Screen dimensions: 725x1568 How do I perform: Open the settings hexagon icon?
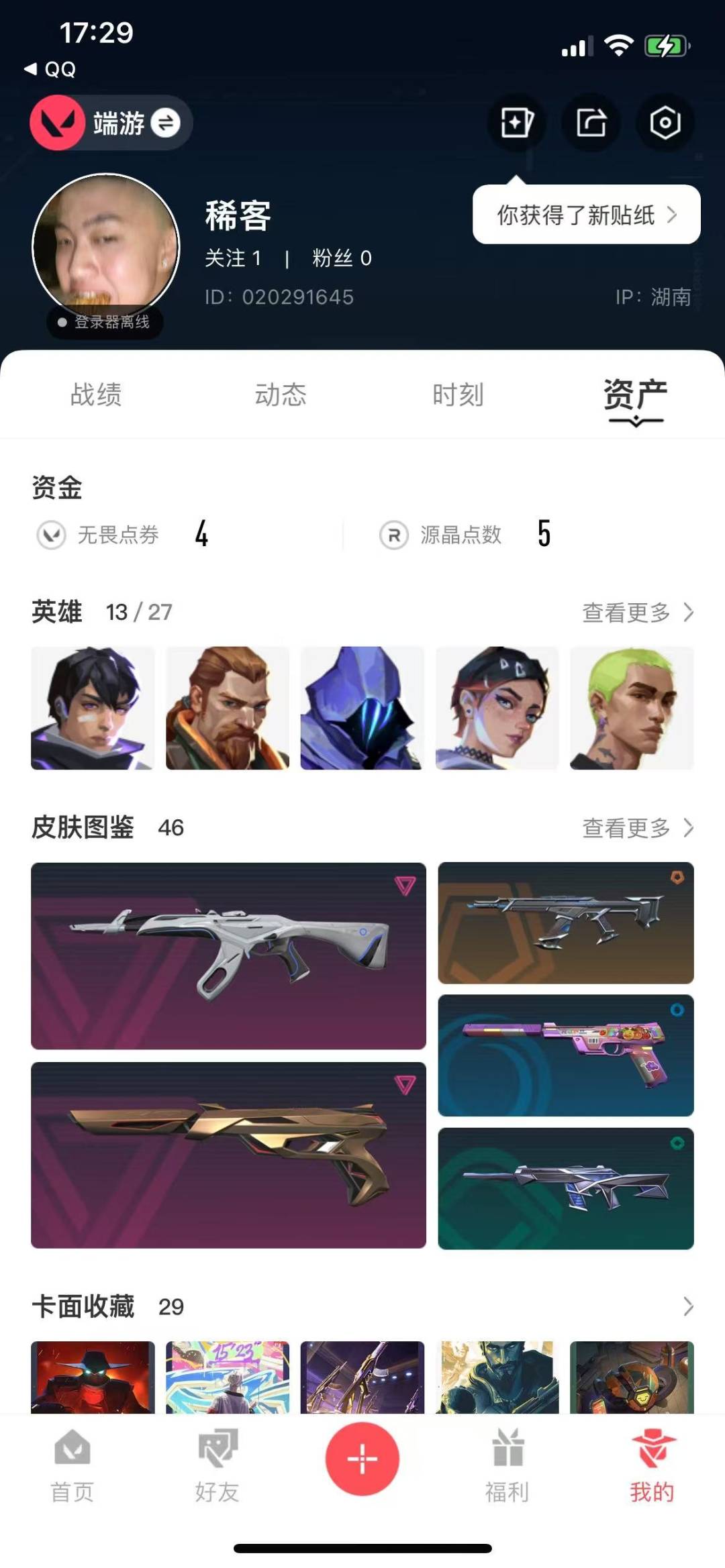pyautogui.click(x=665, y=123)
